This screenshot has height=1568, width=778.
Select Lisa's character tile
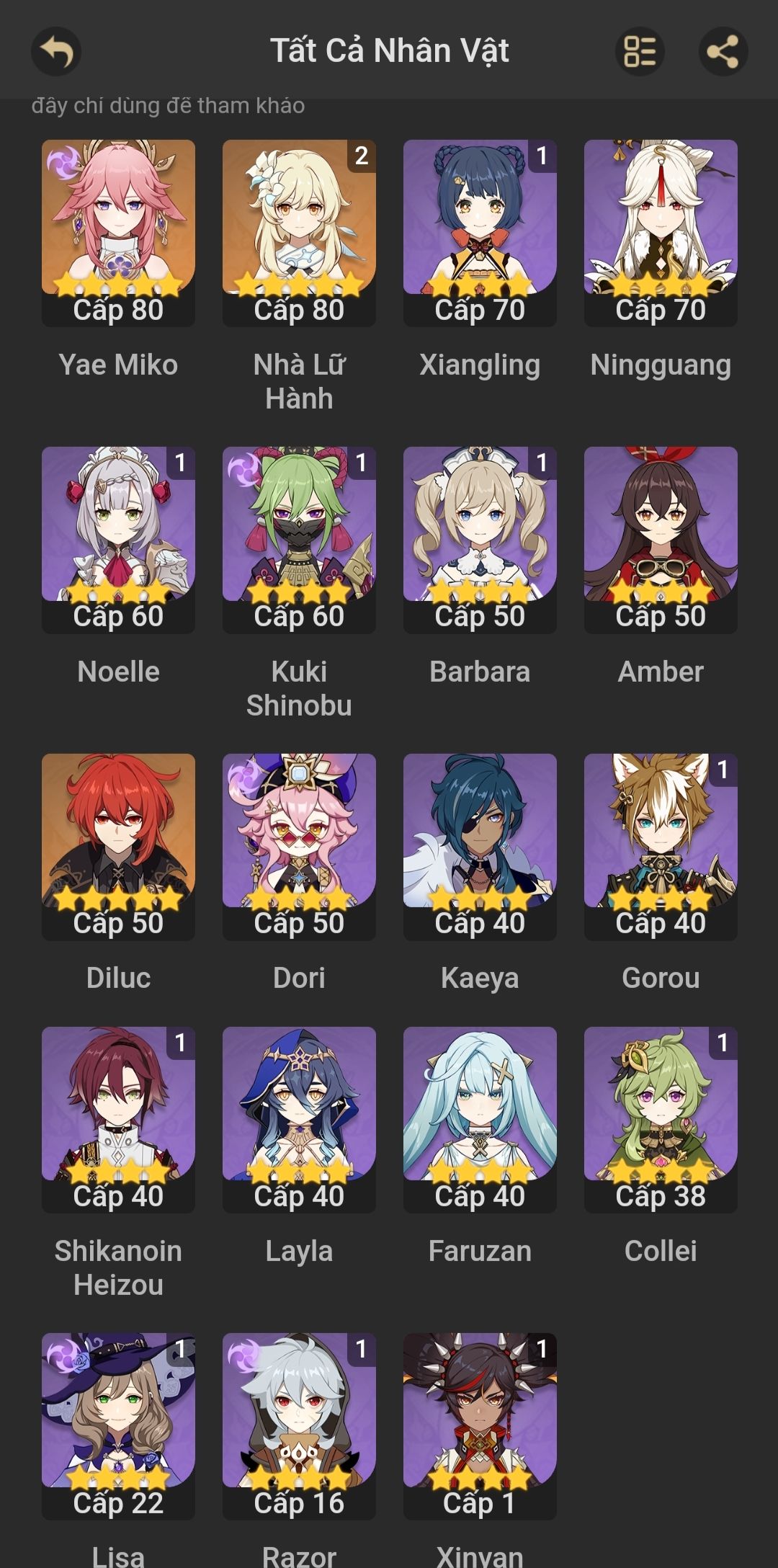118,1425
